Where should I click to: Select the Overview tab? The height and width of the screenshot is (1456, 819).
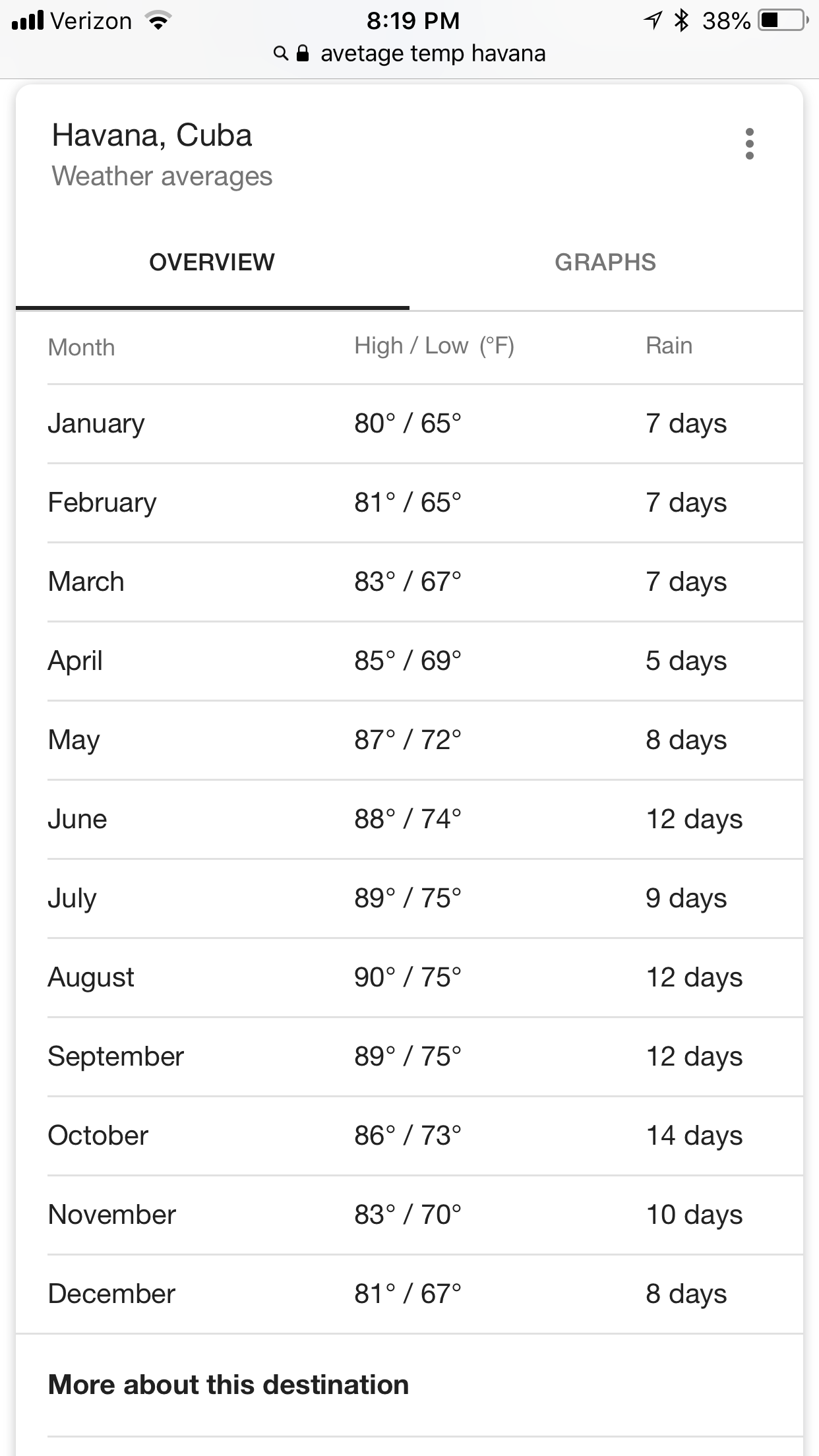[212, 262]
